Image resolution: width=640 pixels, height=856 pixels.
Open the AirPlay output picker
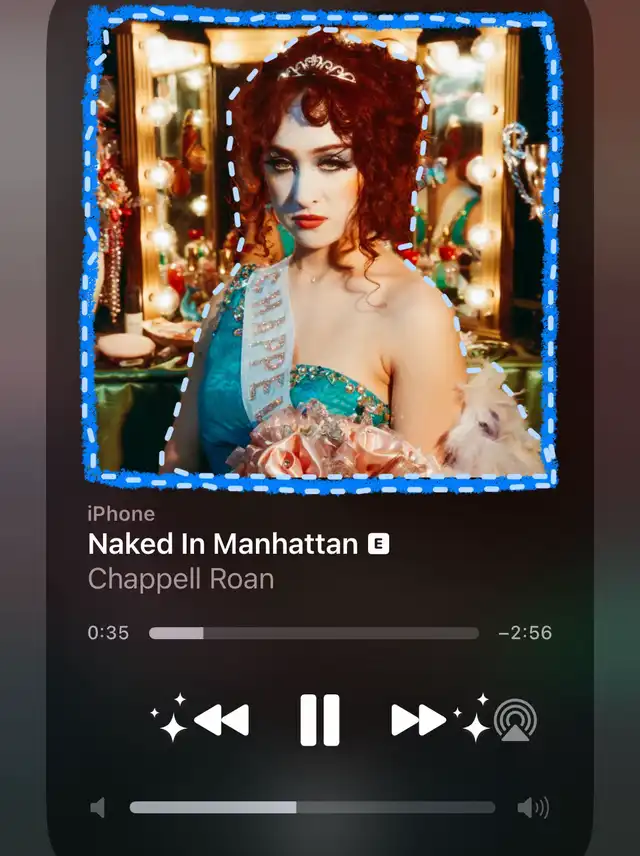(x=515, y=720)
